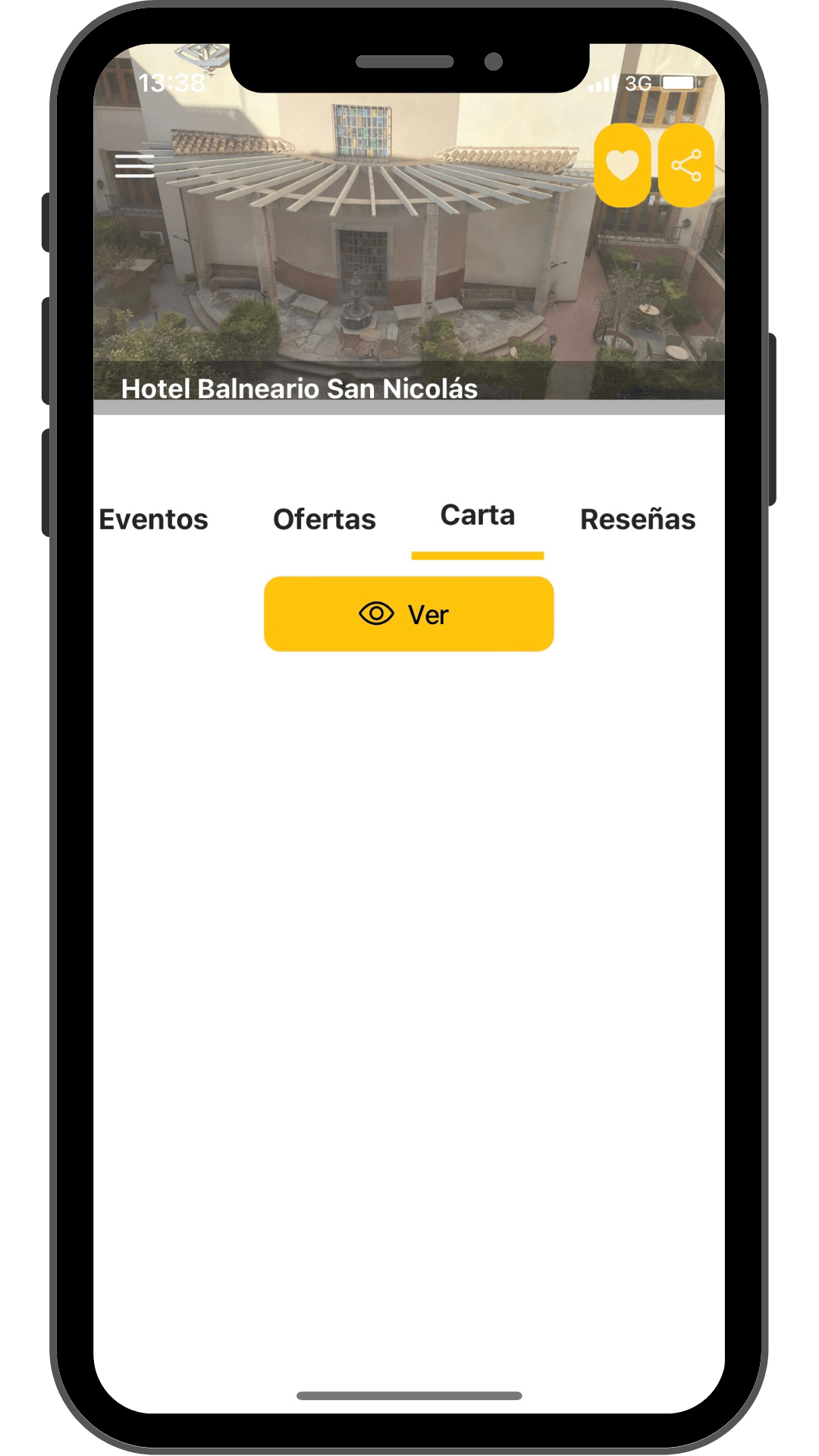Share Hotel Balneario San Nicolás
Viewport: 819px width, 1456px height.
point(686,165)
